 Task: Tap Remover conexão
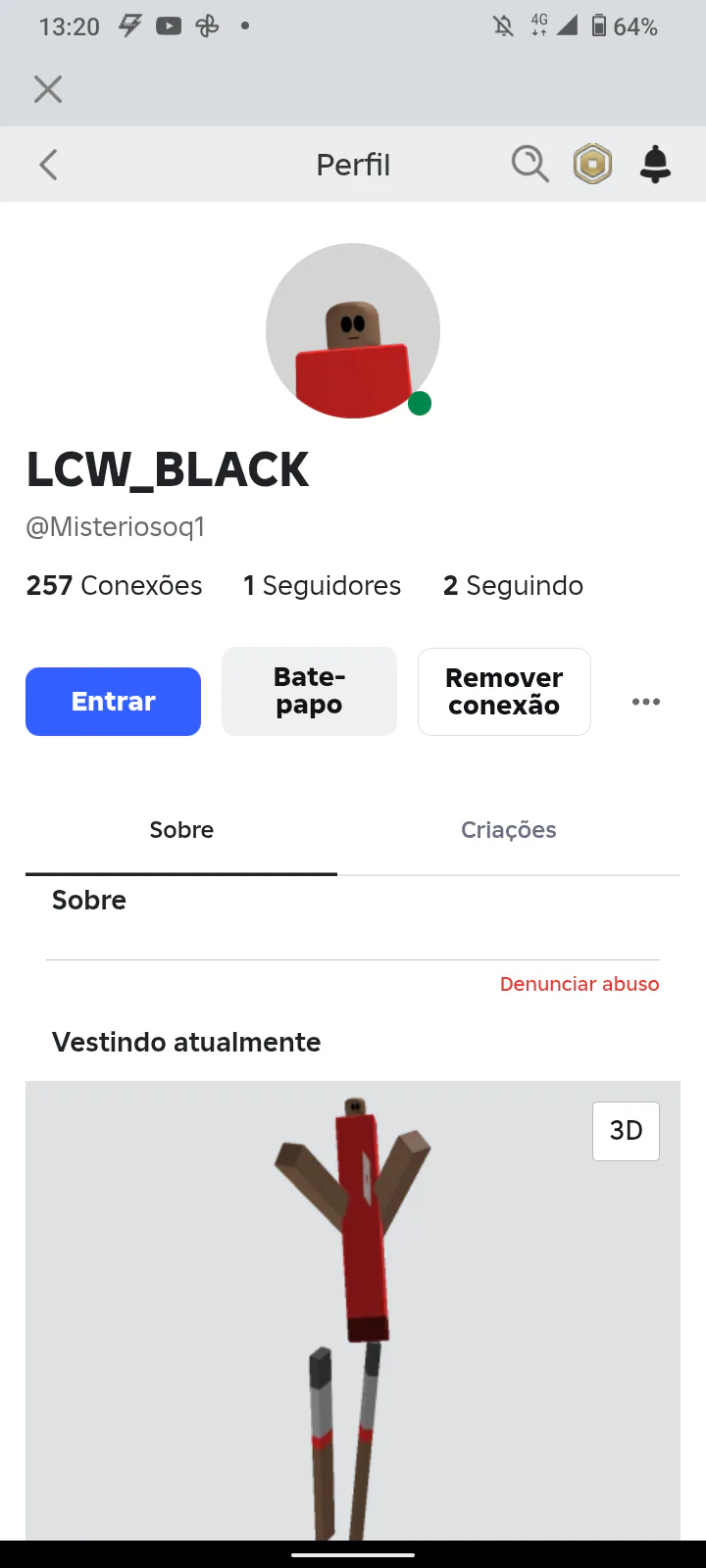(x=504, y=692)
